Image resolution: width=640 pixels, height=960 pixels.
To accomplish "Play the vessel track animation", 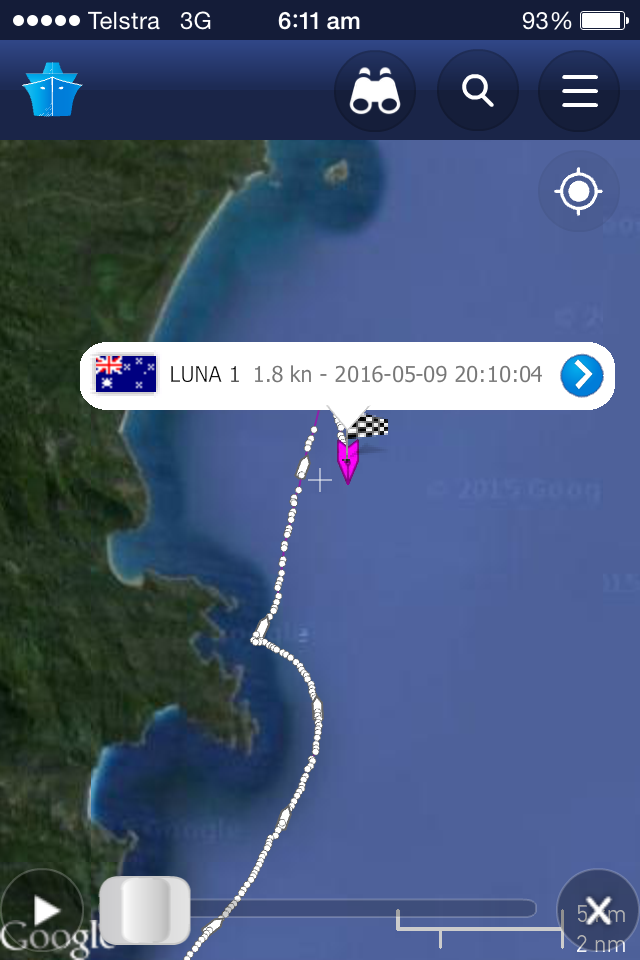I will (45, 910).
